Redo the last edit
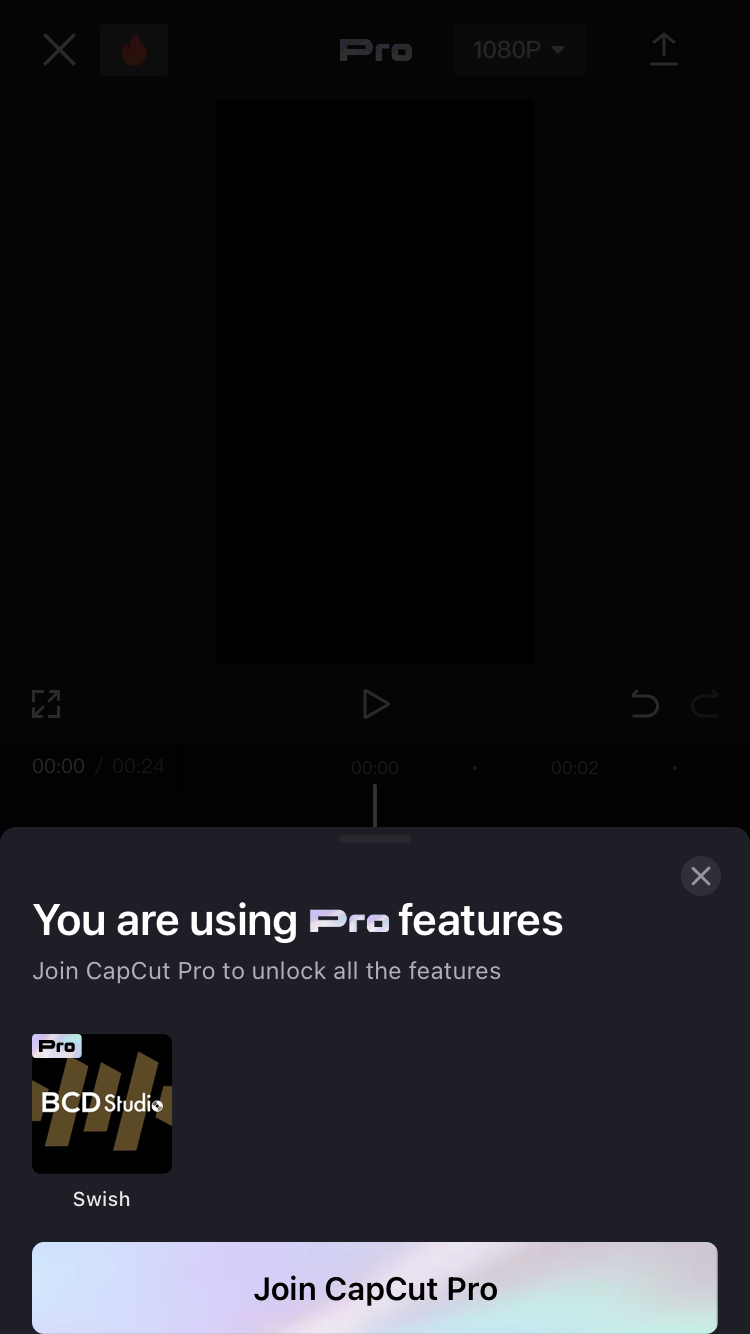The image size is (750, 1334). 705,705
